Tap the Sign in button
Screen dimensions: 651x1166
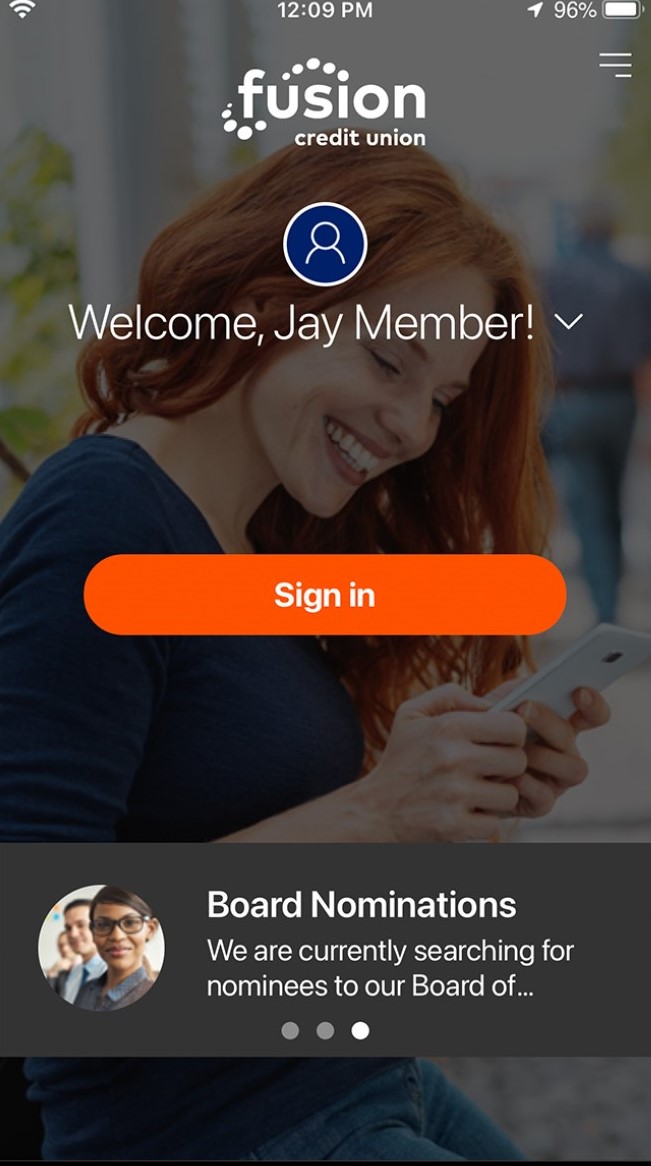click(325, 595)
